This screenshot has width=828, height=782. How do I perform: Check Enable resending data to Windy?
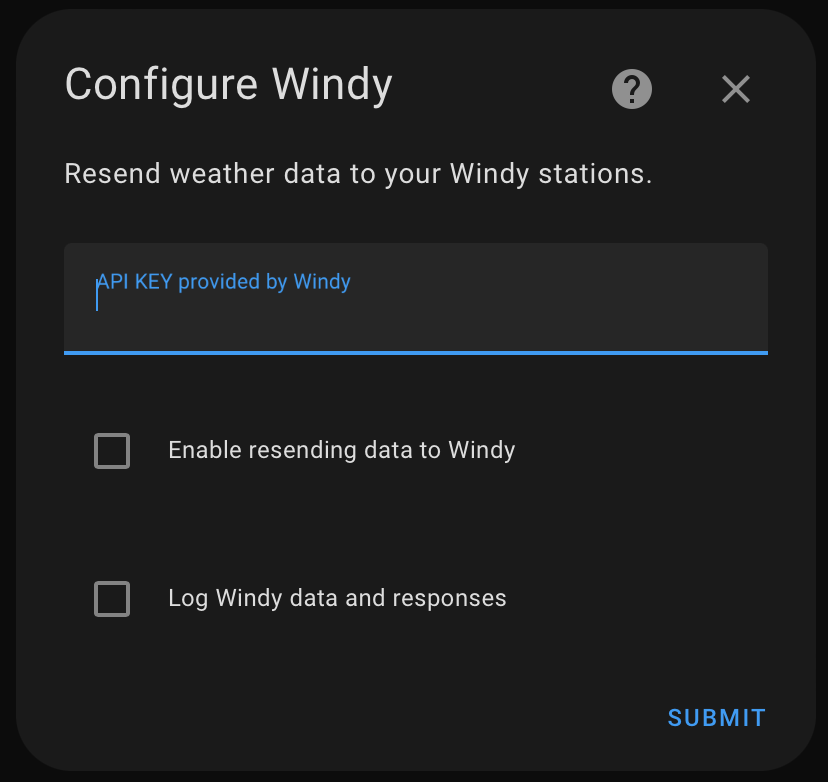click(x=112, y=451)
